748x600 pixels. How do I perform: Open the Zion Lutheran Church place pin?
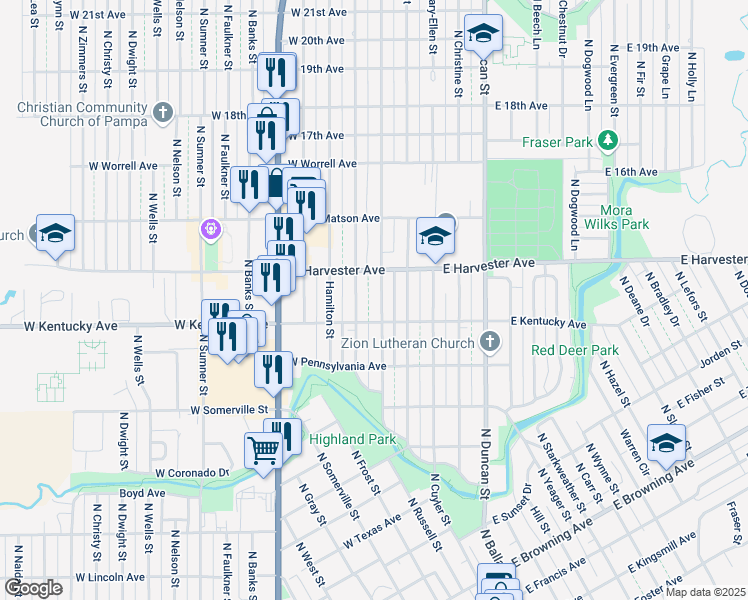point(490,342)
